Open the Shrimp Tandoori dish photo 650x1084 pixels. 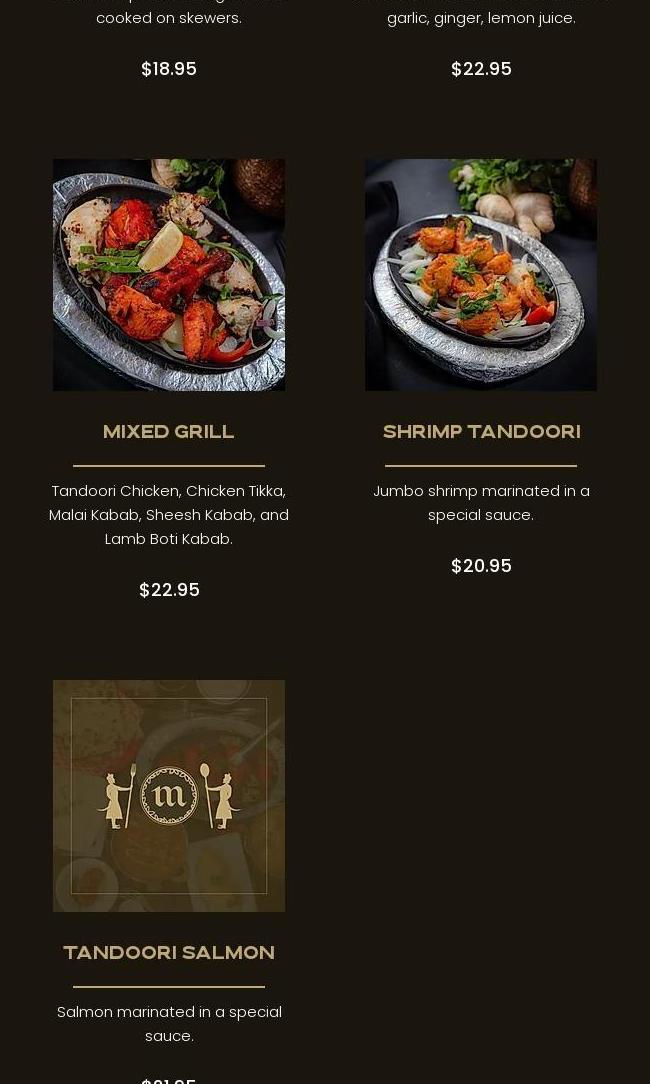481,275
